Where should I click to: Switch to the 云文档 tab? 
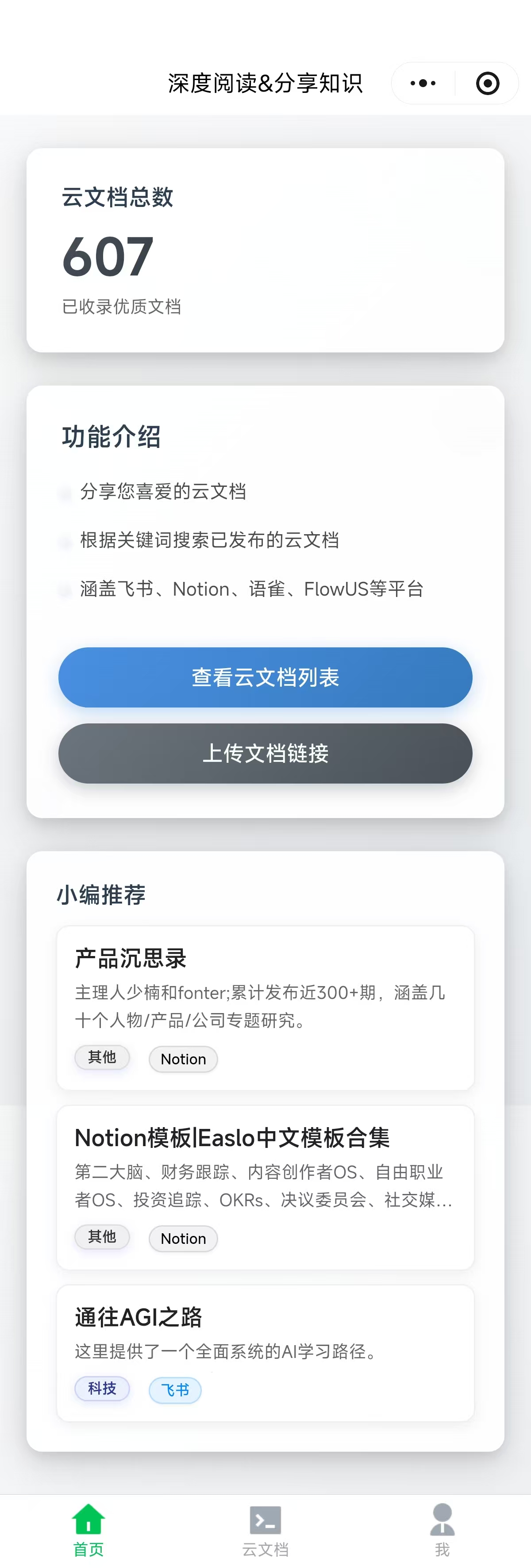pyautogui.click(x=265, y=1530)
